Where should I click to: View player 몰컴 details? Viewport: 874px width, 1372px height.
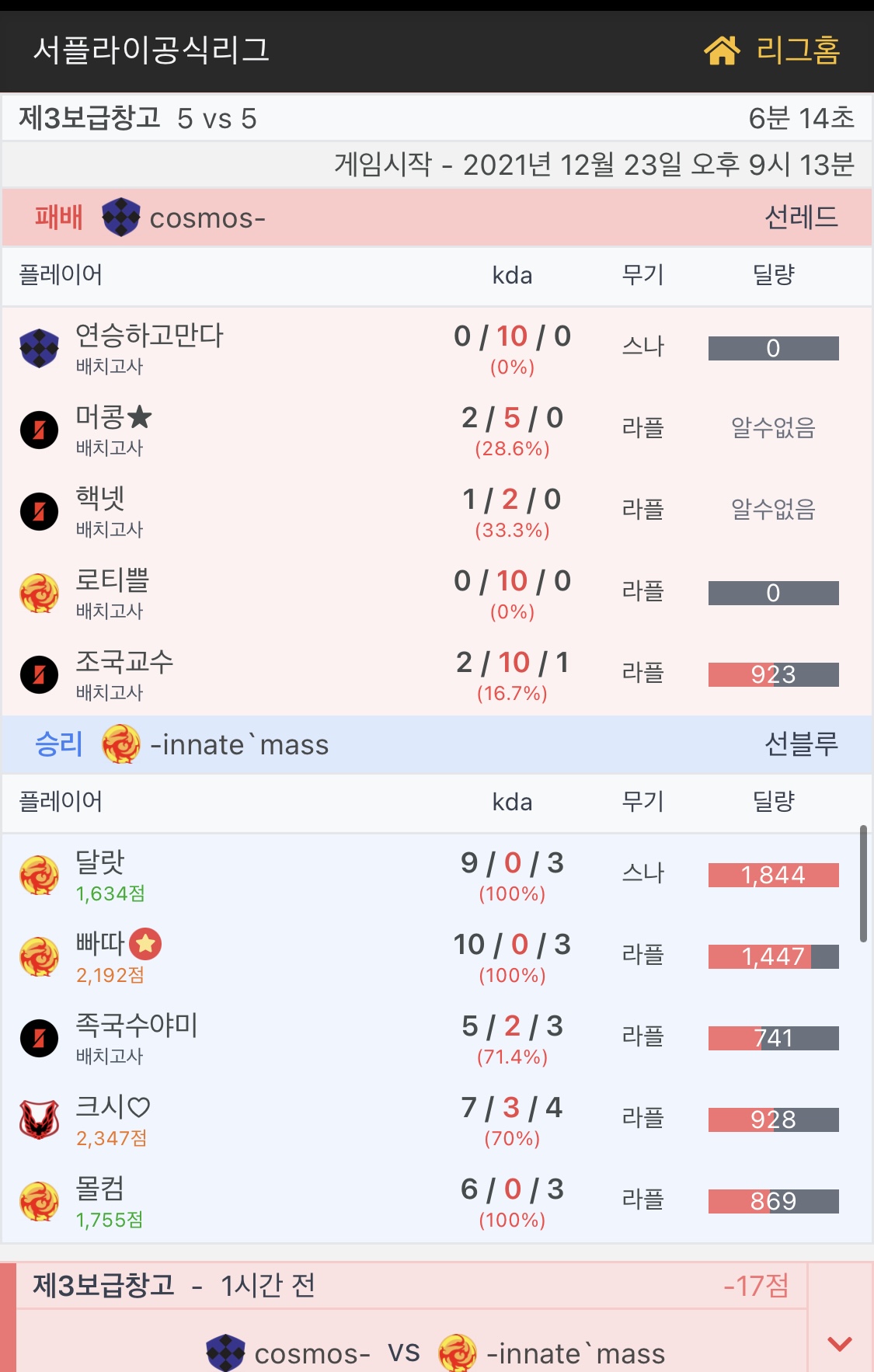tap(99, 1189)
